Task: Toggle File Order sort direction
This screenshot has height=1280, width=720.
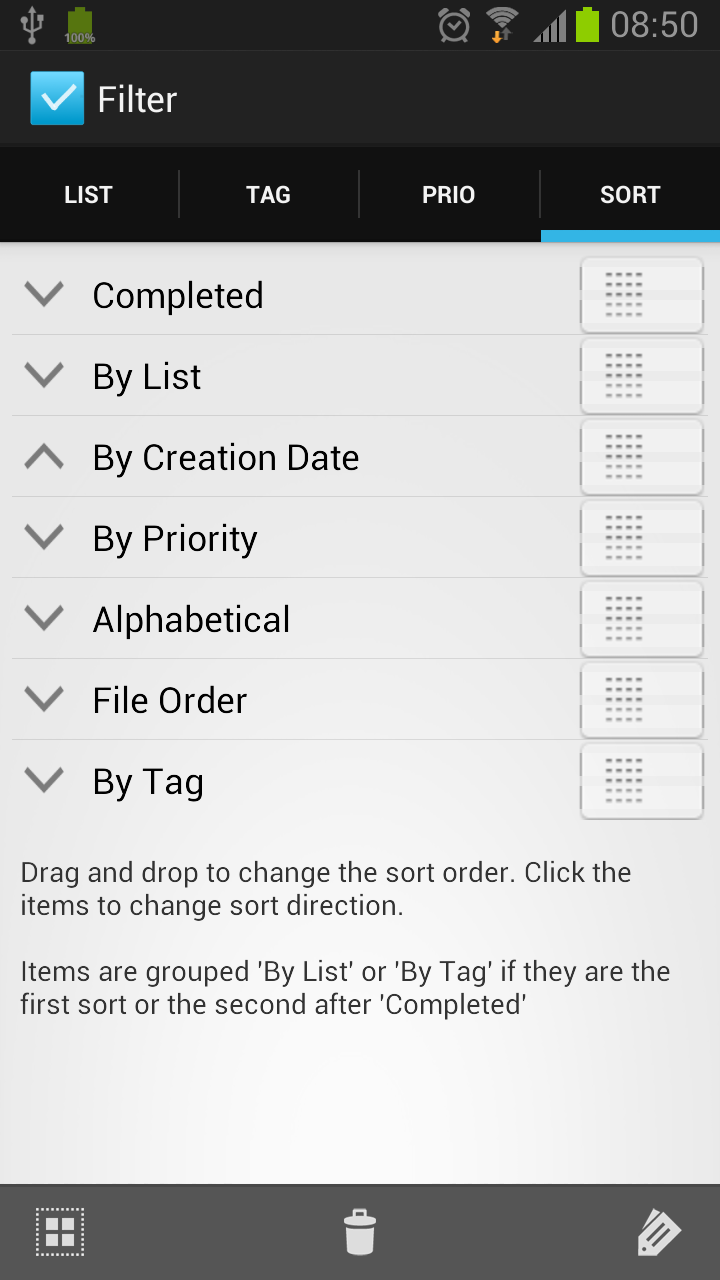Action: (x=170, y=701)
